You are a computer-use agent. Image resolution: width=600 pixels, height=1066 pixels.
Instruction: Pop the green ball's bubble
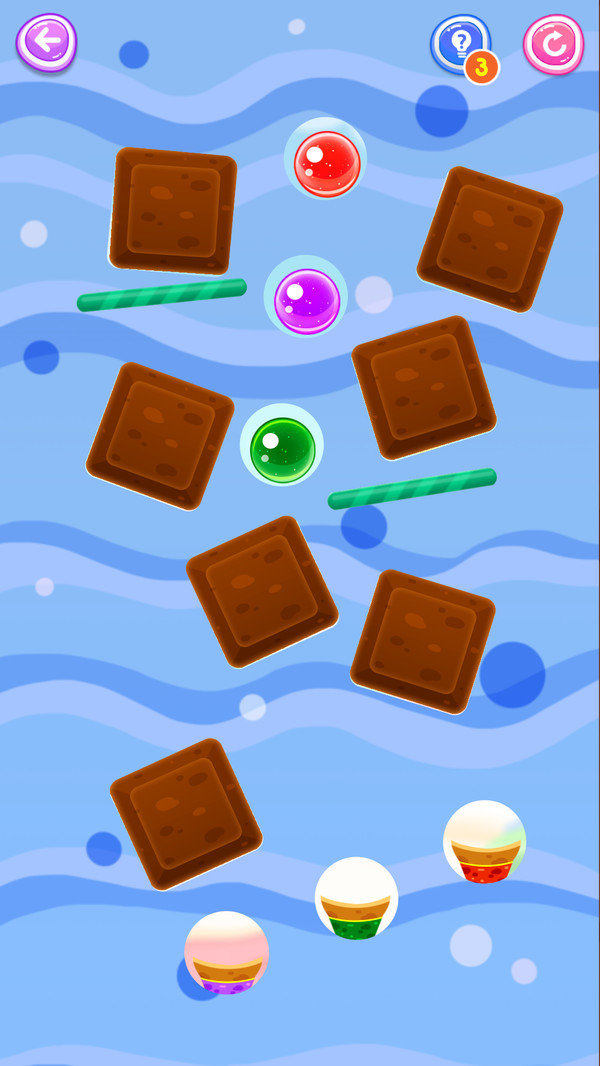pos(282,447)
